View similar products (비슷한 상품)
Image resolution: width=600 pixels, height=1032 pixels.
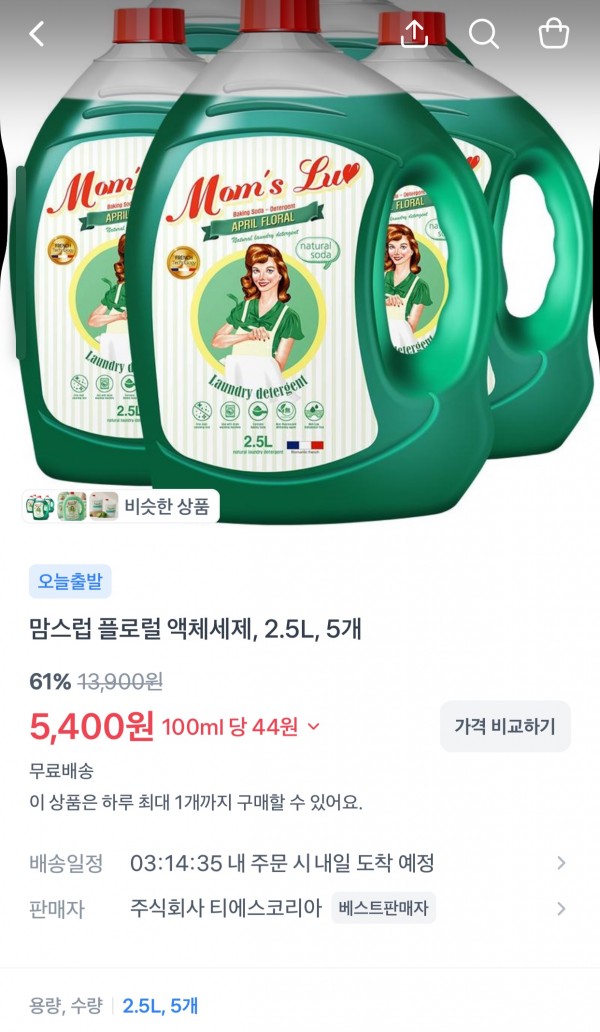pyautogui.click(x=120, y=506)
